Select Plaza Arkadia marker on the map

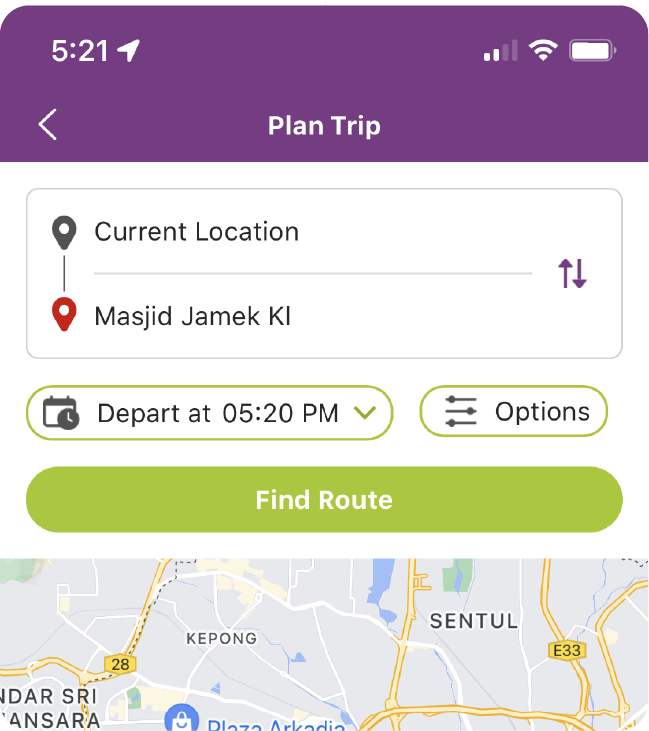pyautogui.click(x=182, y=719)
